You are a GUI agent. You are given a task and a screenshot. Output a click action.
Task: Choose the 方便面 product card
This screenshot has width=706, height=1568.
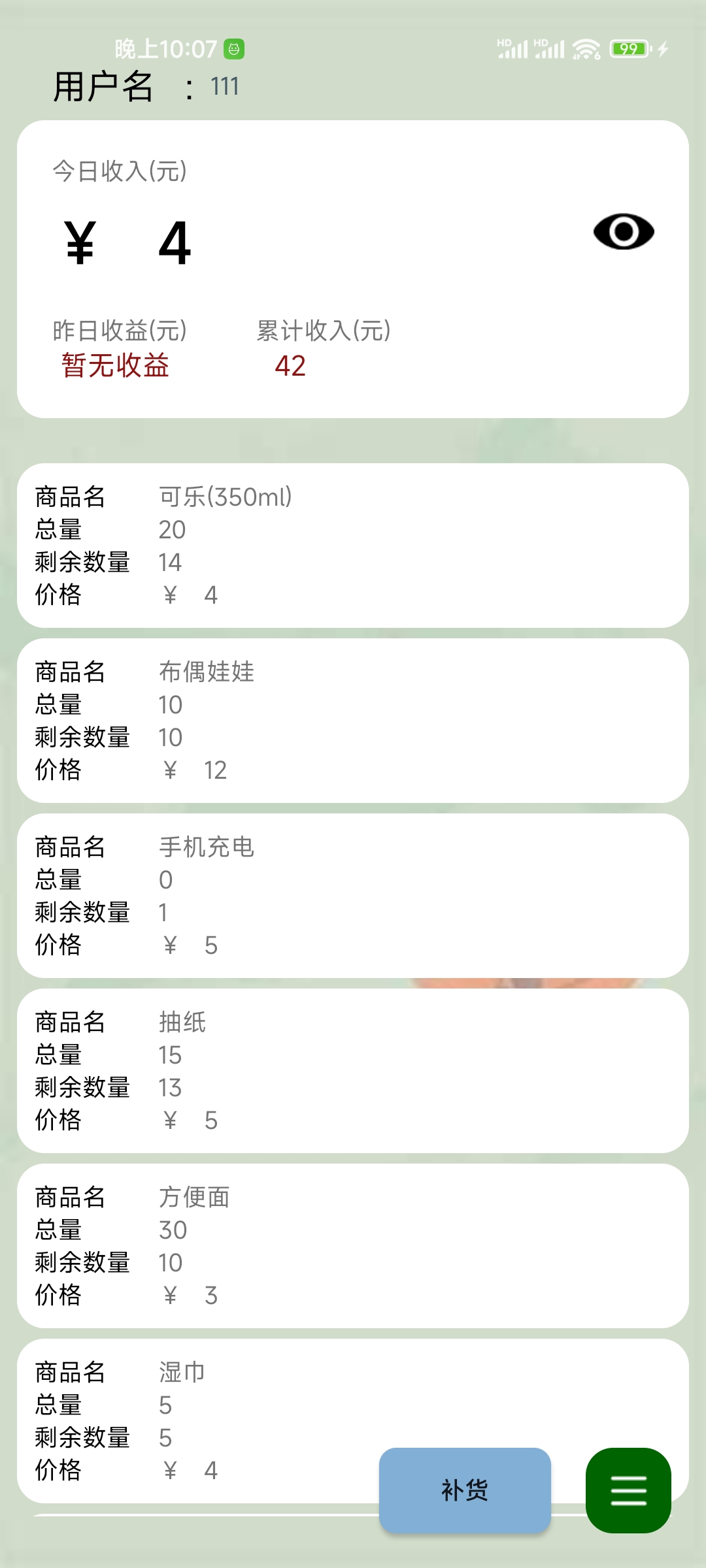click(x=353, y=1246)
